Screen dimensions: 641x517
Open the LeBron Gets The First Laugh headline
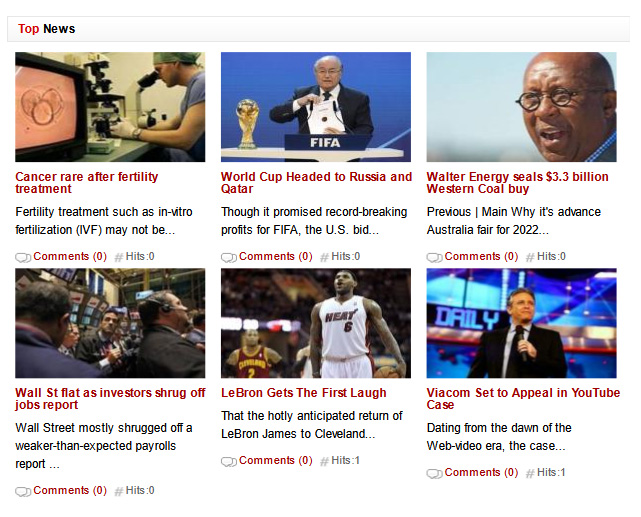coord(303,393)
